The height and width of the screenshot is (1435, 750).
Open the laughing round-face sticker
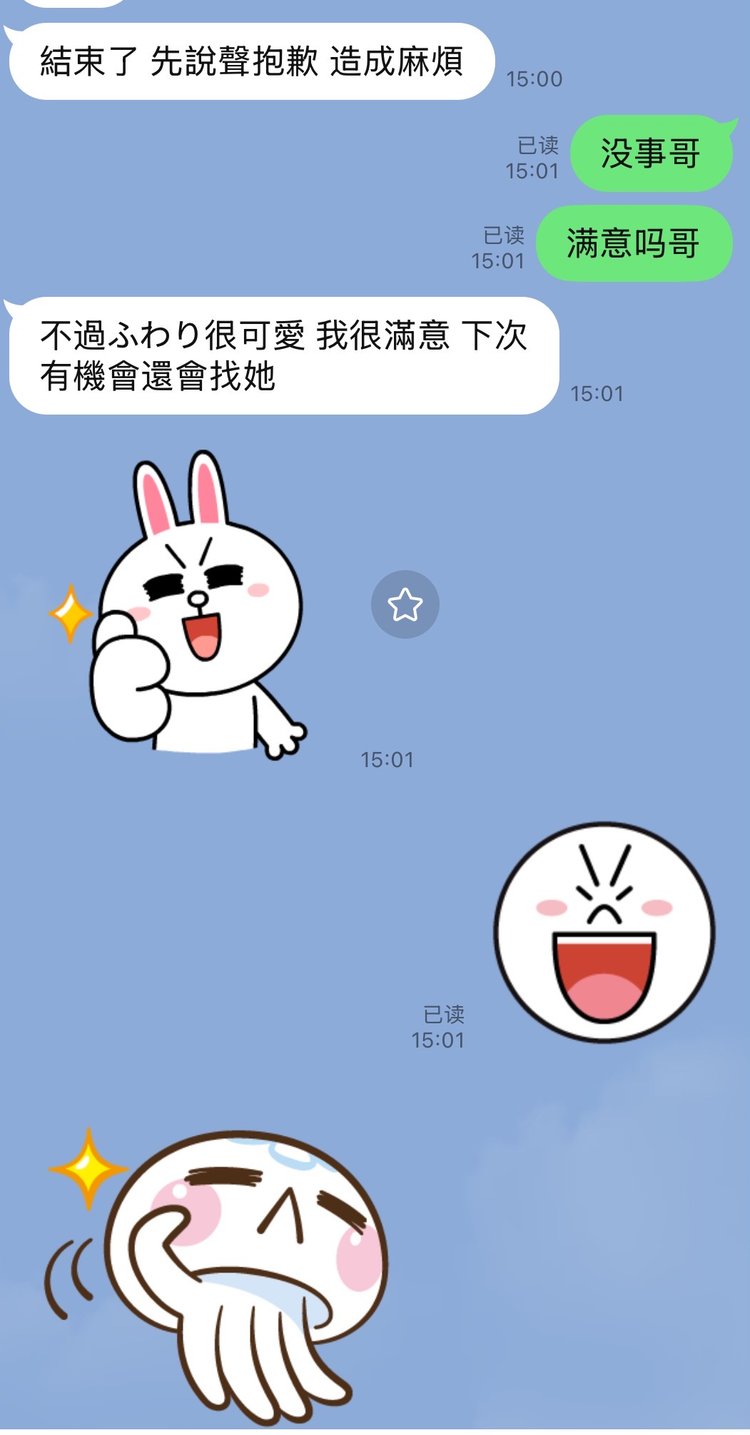pyautogui.click(x=604, y=932)
